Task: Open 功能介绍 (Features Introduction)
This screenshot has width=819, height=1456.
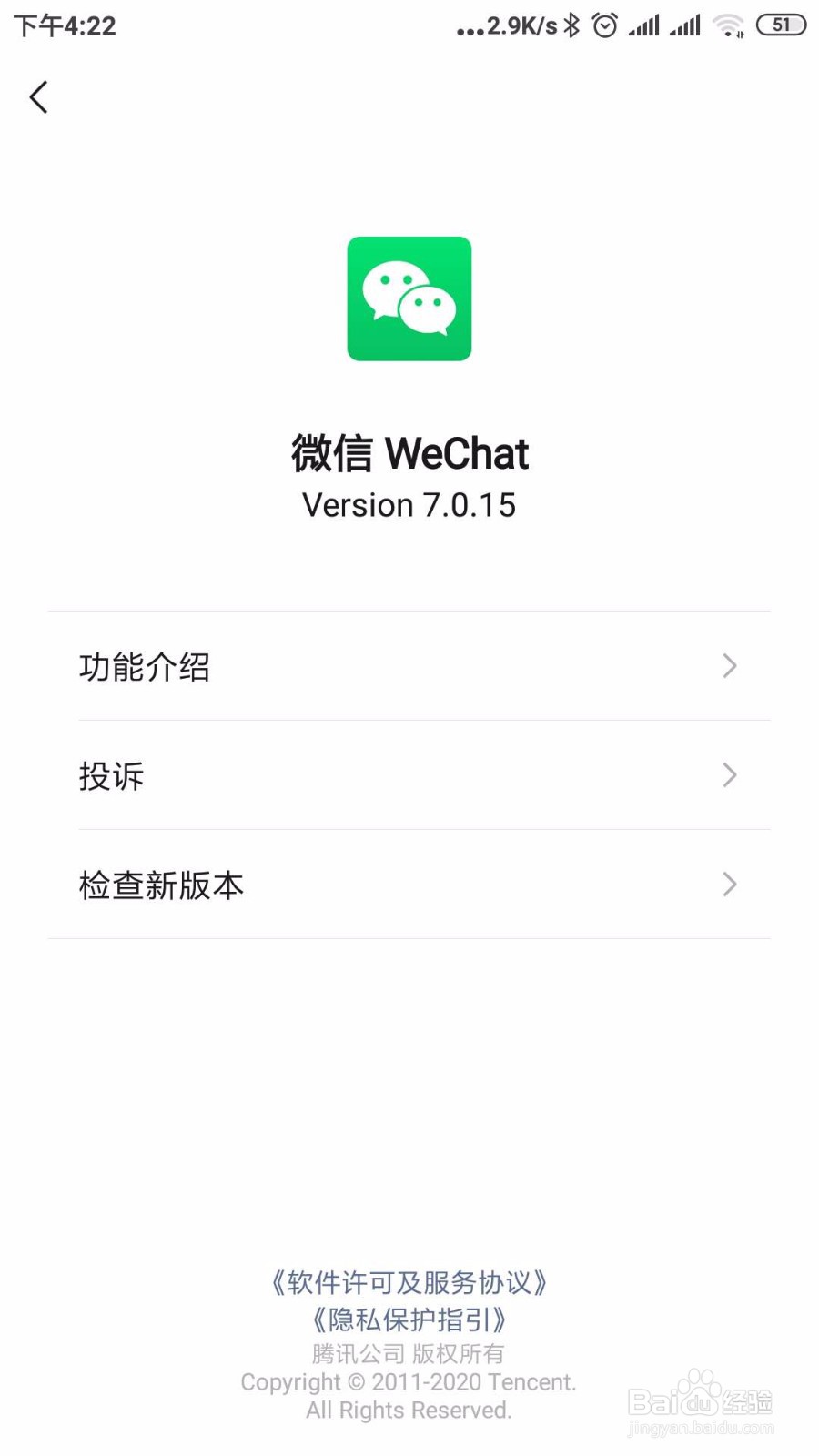Action: coord(146,666)
